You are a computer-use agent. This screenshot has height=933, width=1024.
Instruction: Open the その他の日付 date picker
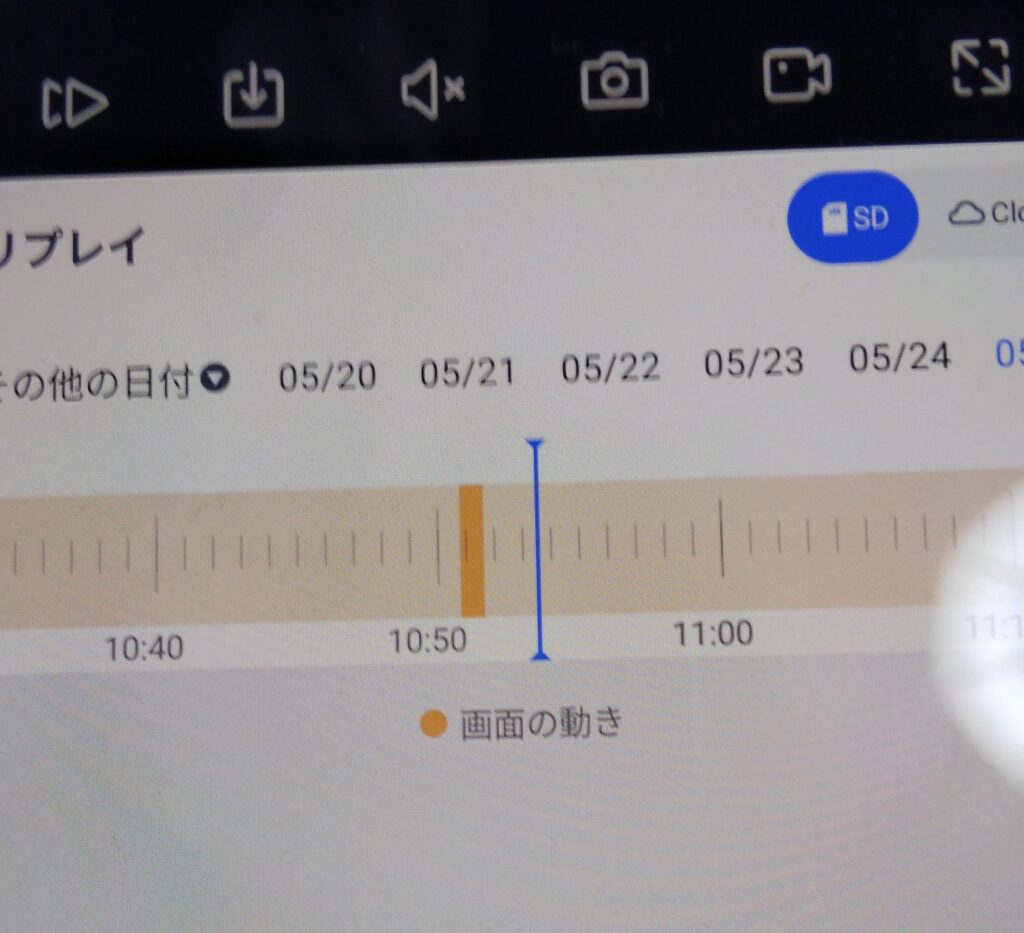click(x=112, y=383)
